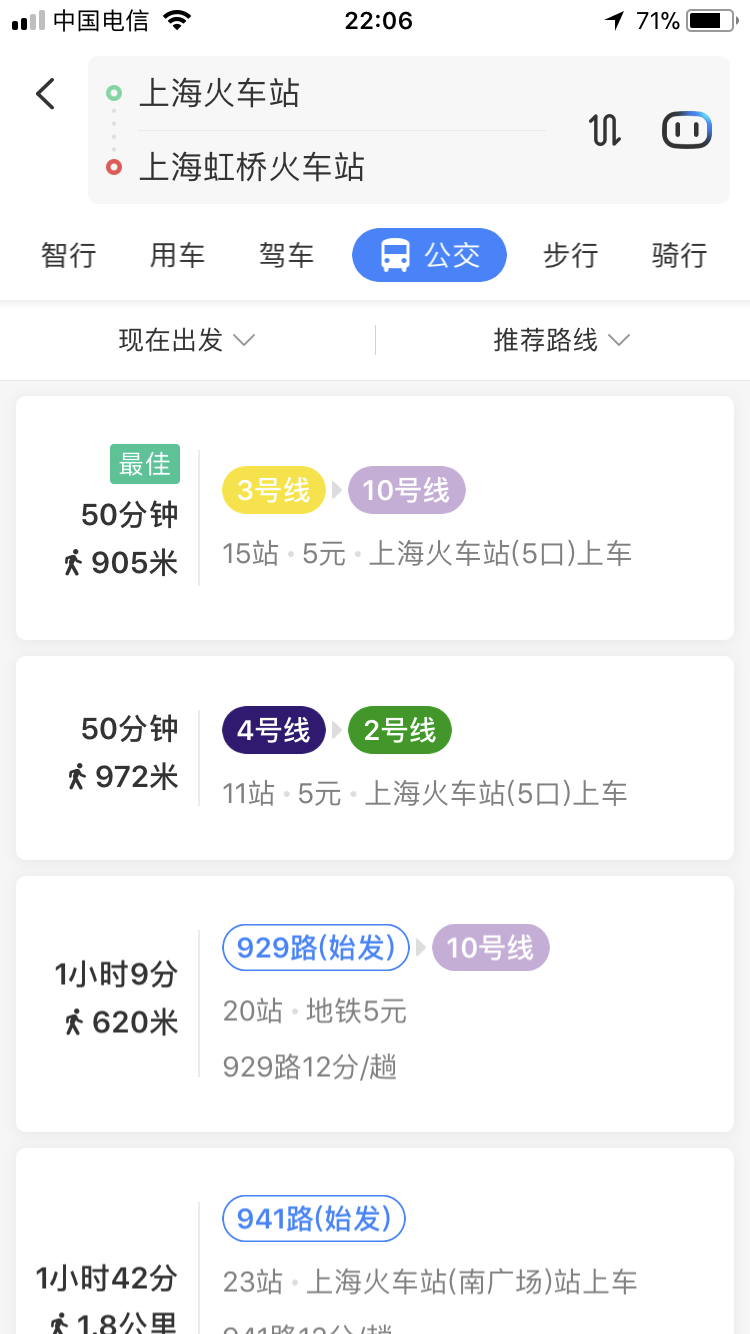Switch to the 步行 walking tab
Screen dimensions: 750x1334
(x=570, y=255)
